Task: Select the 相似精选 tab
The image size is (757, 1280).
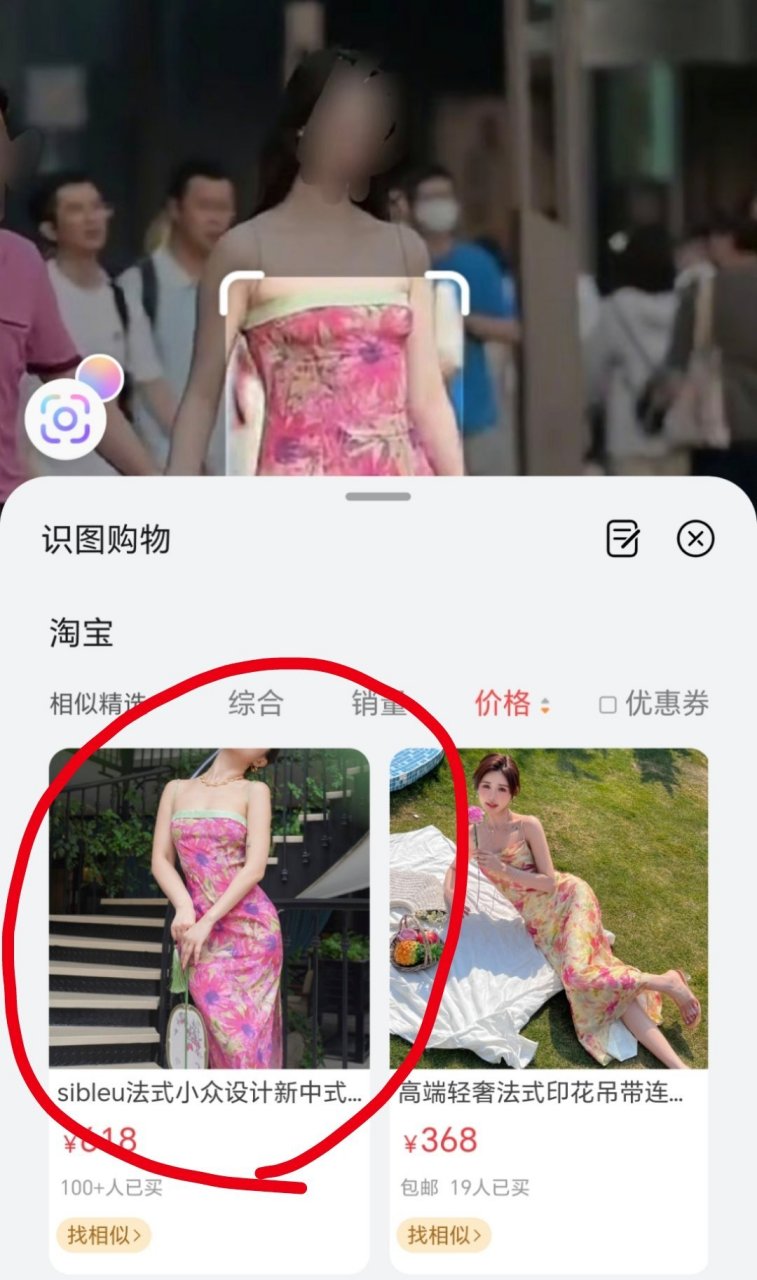Action: pos(96,705)
